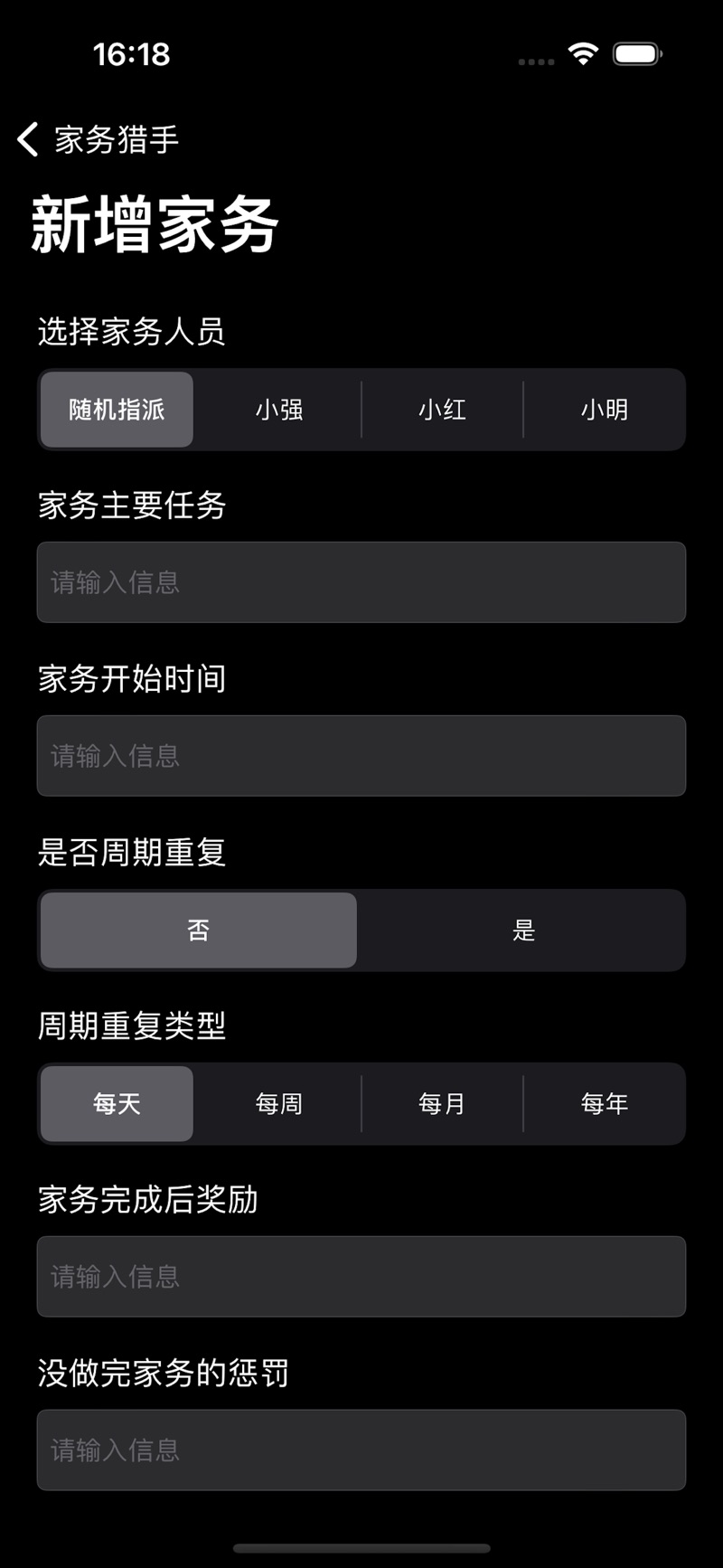Assign the chore to 小红
Screen dimensions: 723x1568
coord(442,410)
